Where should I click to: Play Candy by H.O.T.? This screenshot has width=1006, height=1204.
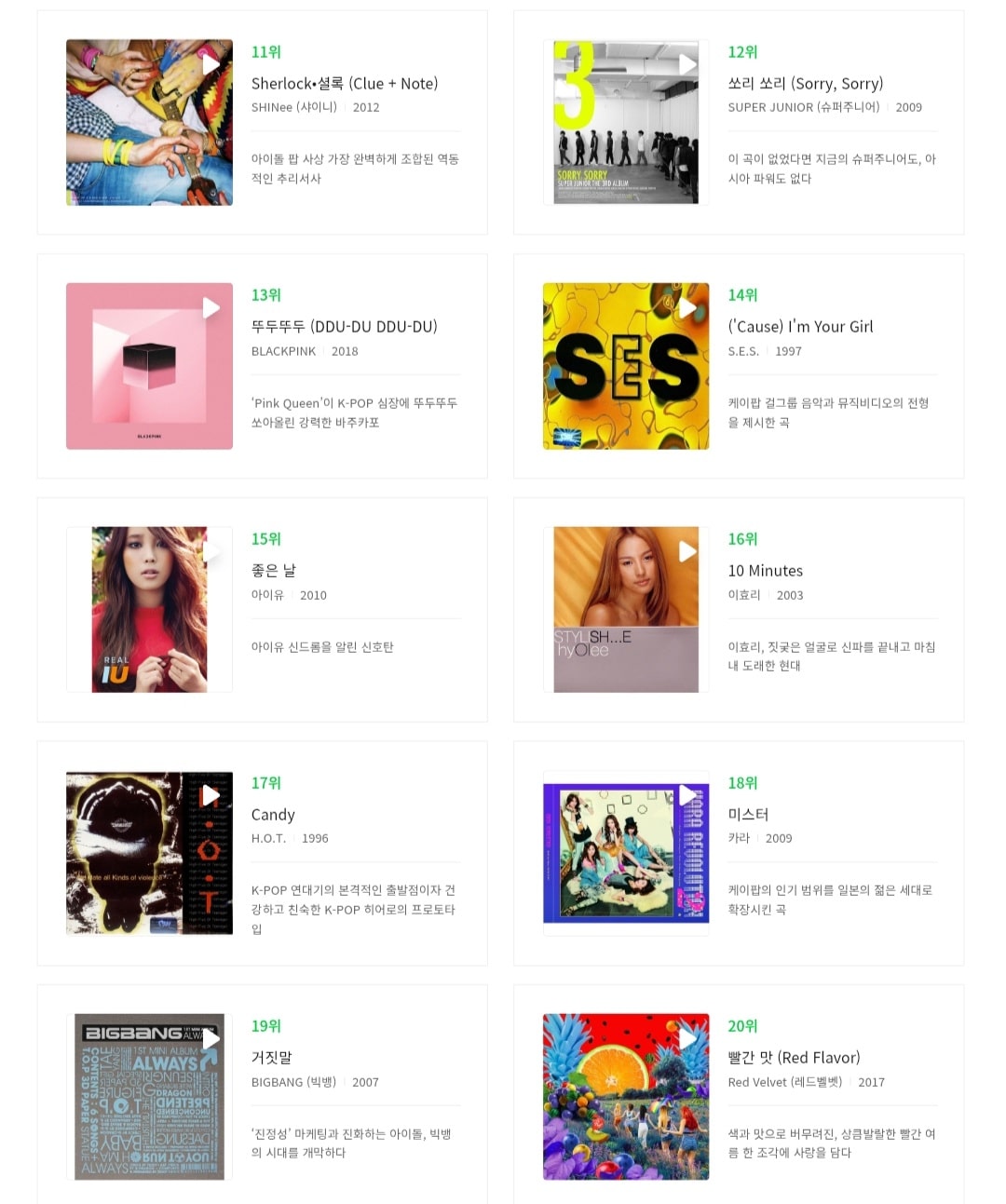(x=211, y=796)
